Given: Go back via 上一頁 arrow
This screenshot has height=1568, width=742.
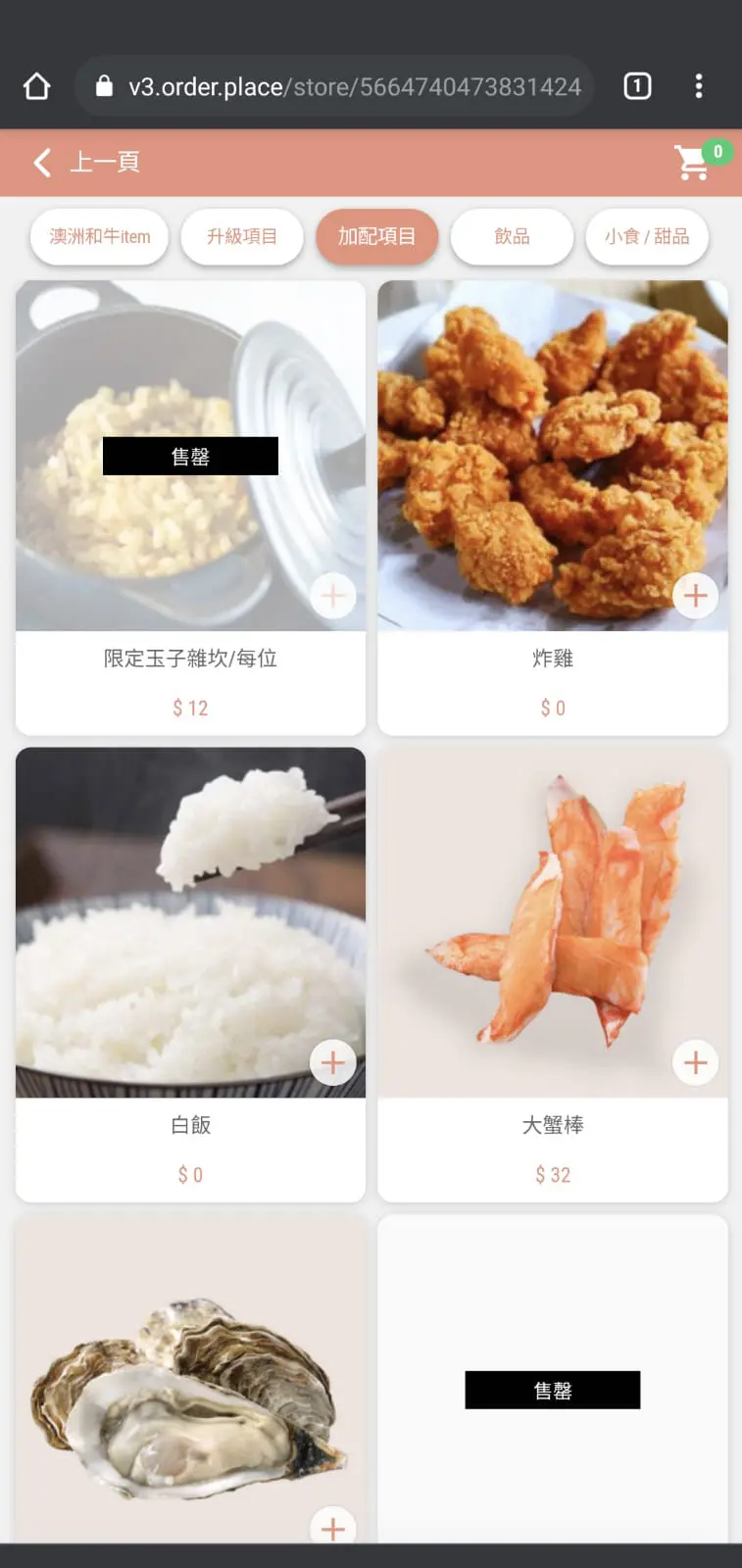Looking at the screenshot, I should (x=42, y=163).
